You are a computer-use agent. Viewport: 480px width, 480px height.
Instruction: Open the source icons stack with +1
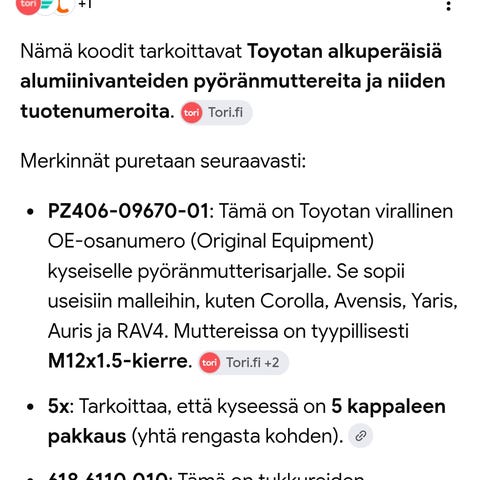pyautogui.click(x=54, y=5)
